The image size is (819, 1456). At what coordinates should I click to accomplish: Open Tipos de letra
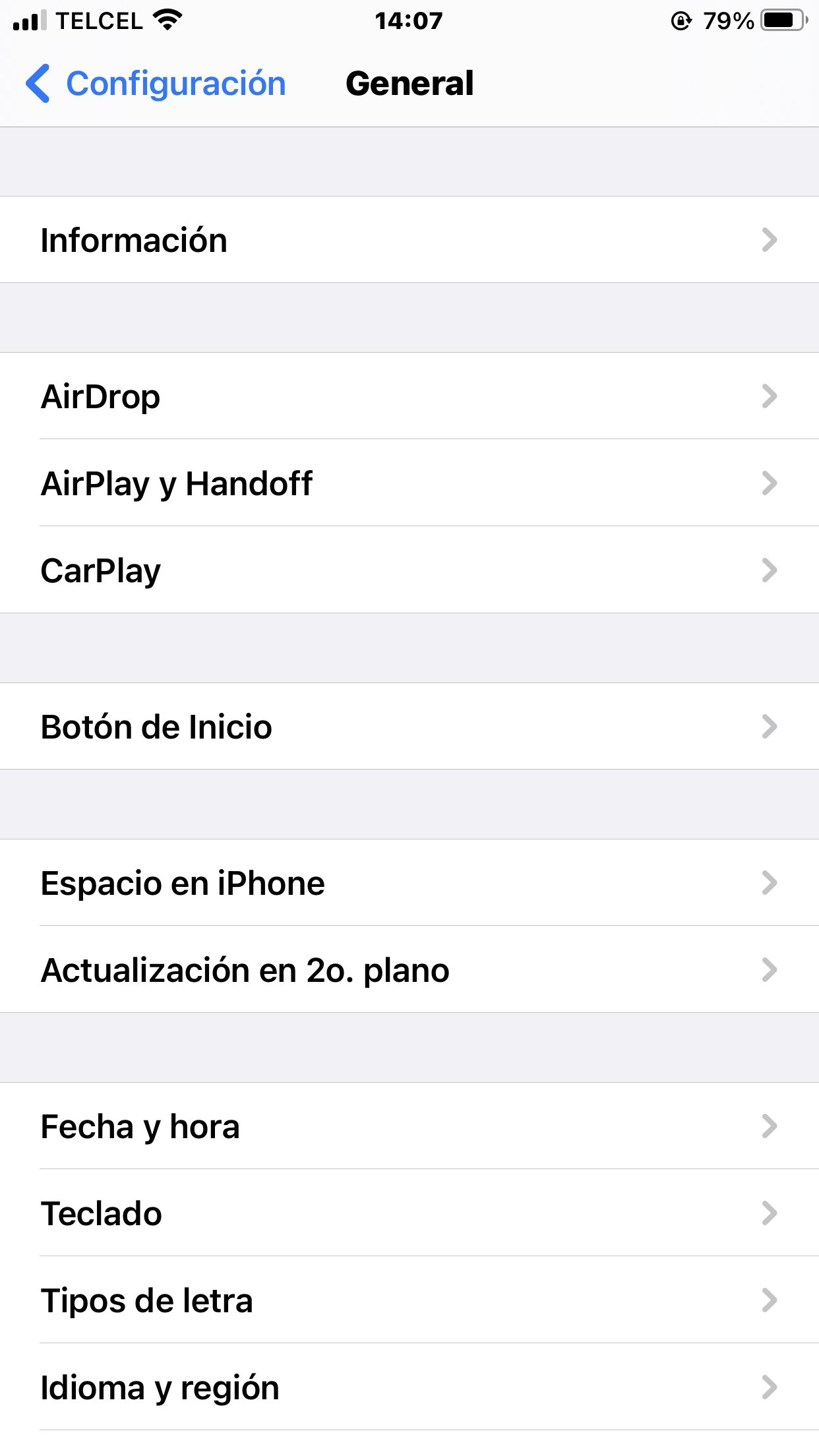point(409,1300)
